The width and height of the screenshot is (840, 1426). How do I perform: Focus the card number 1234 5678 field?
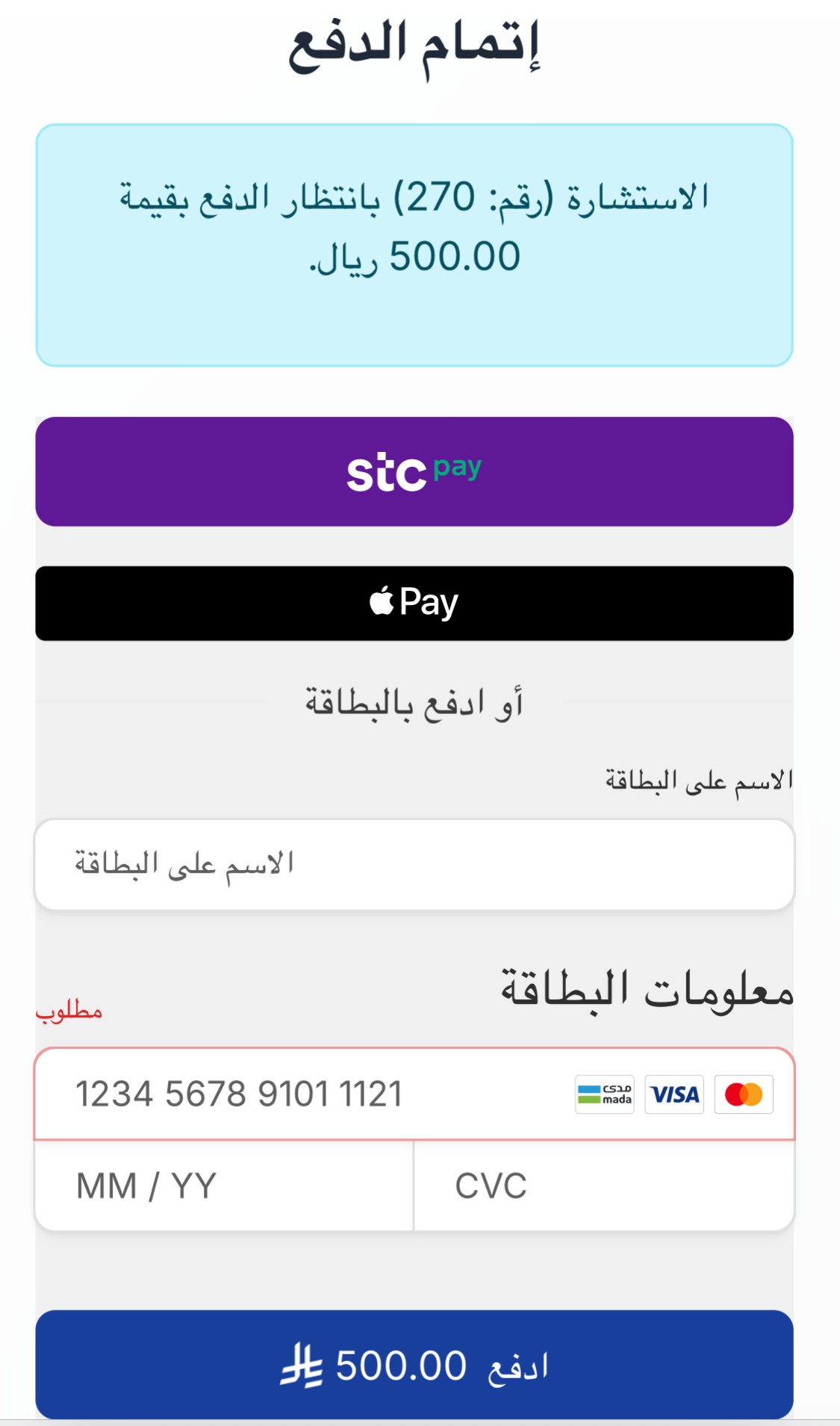click(x=239, y=1094)
